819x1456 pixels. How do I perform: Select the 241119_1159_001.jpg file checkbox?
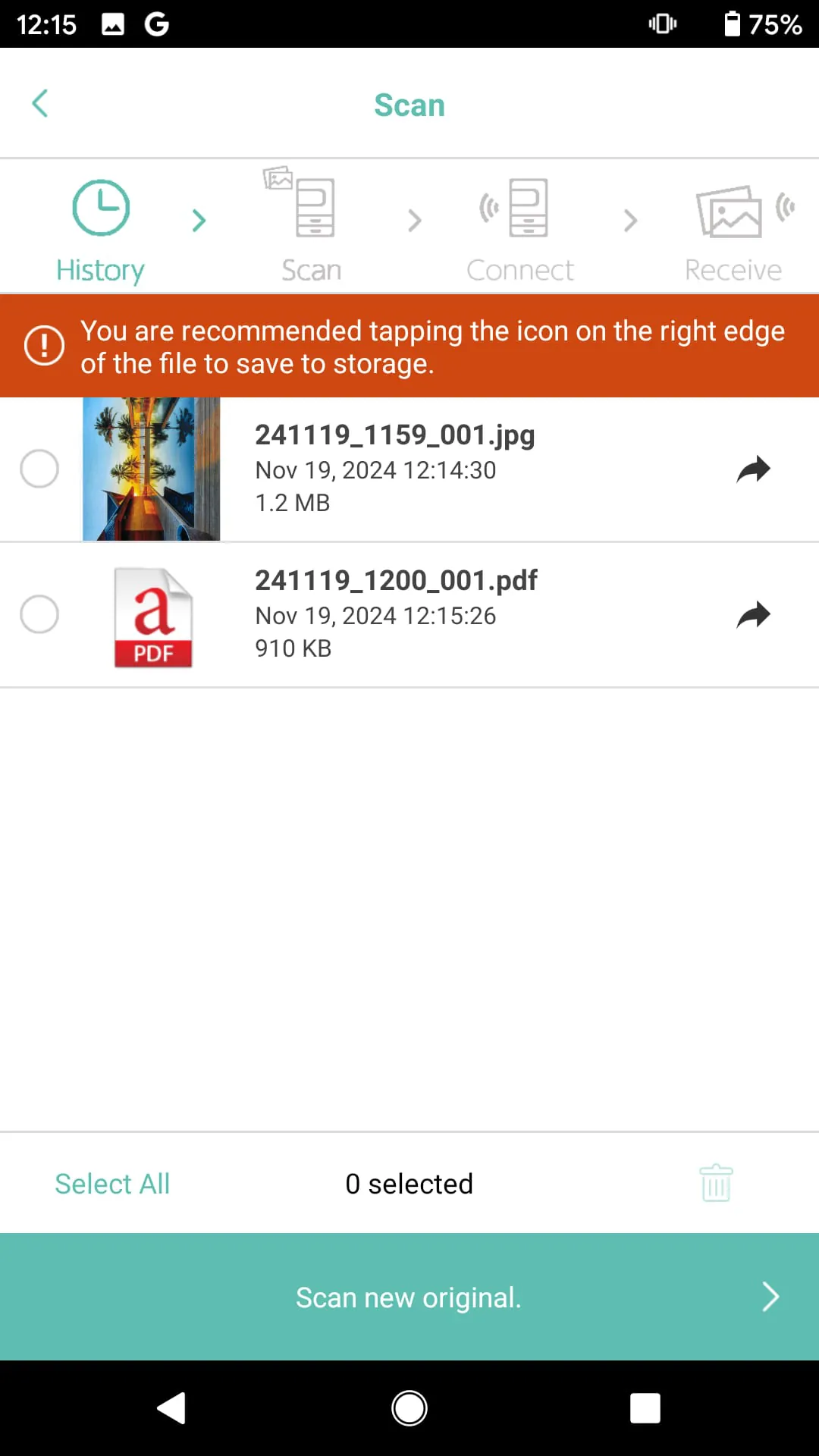pyautogui.click(x=39, y=469)
